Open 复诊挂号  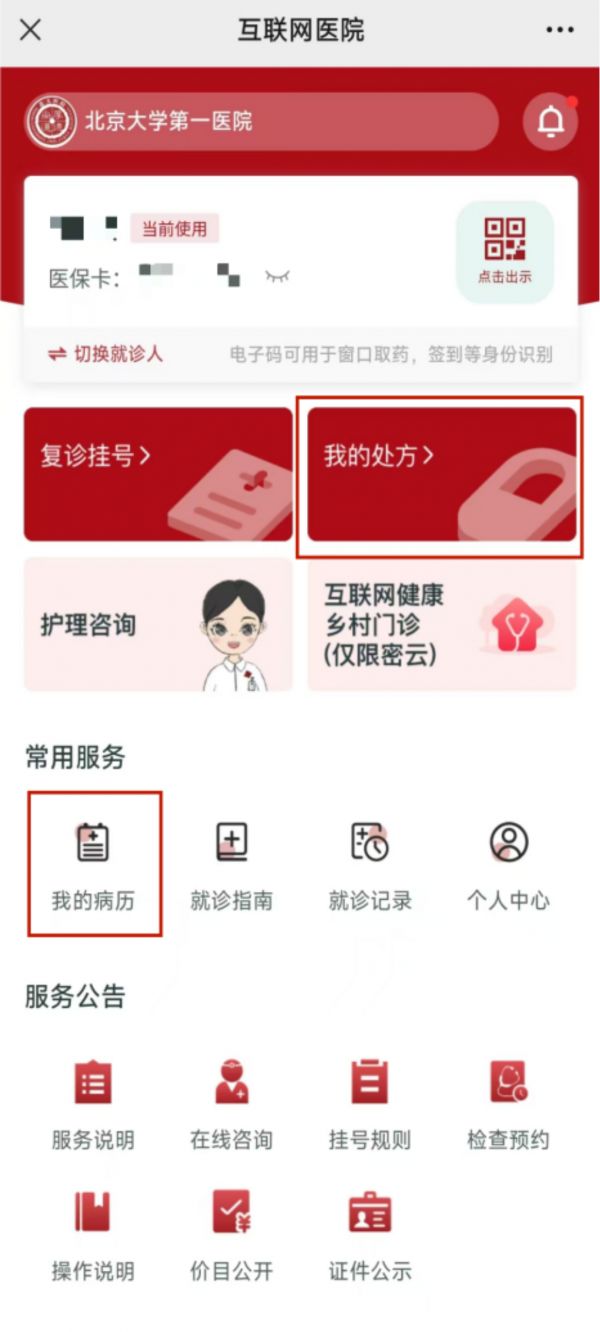tap(158, 474)
